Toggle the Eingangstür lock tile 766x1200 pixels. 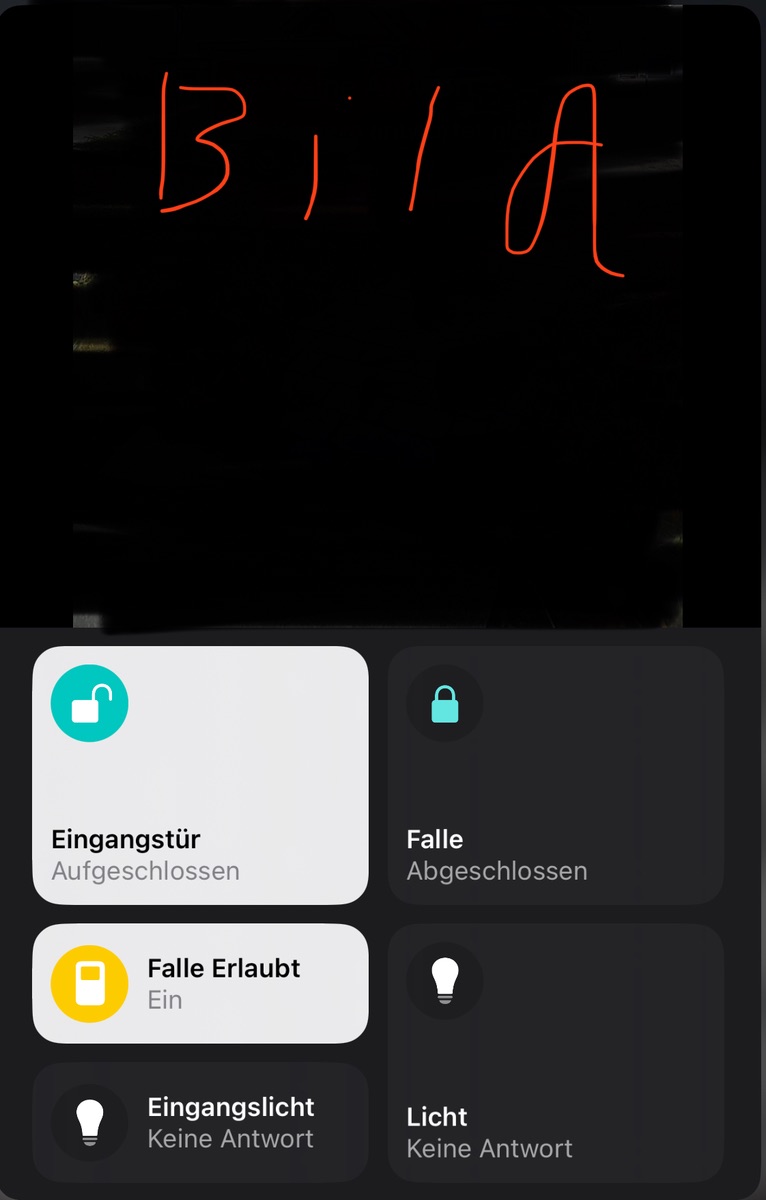(x=200, y=775)
